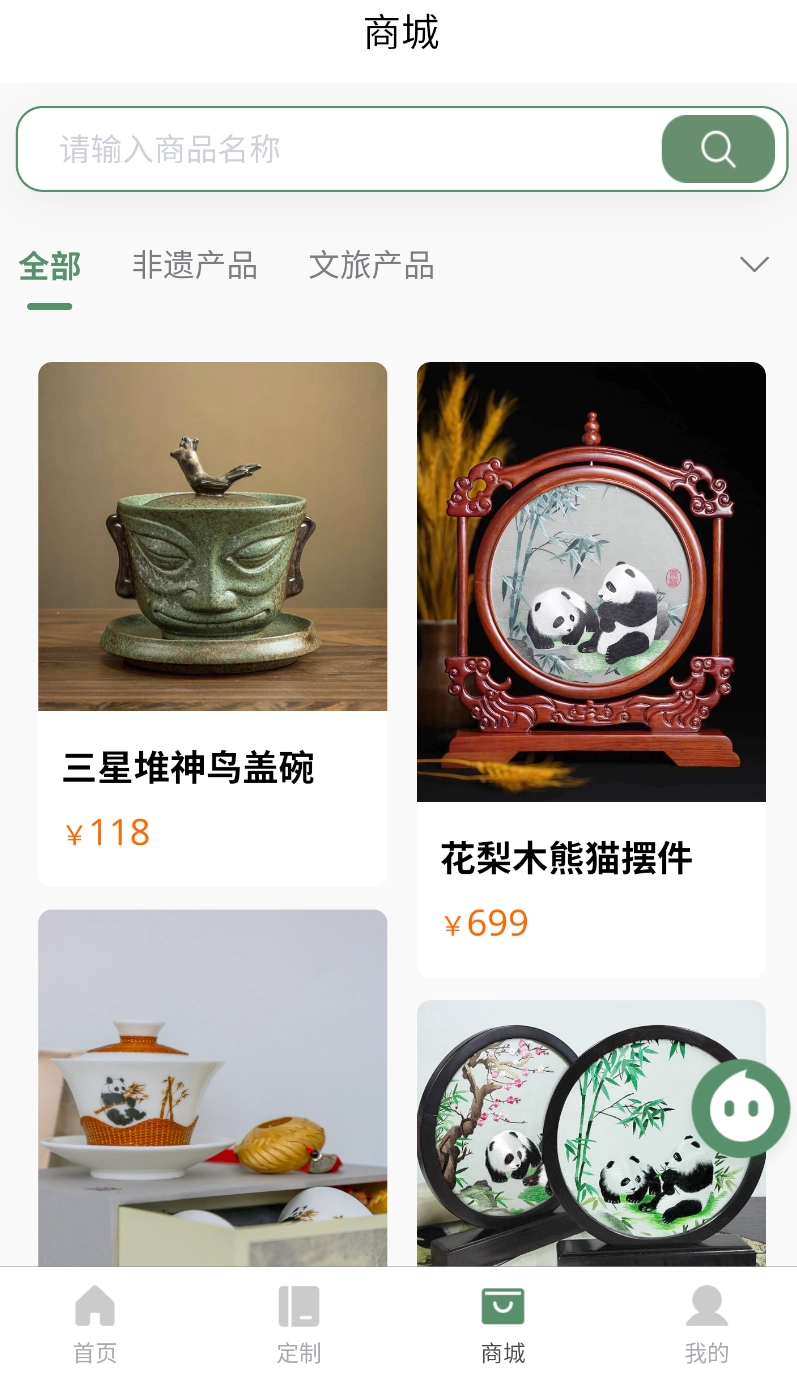Tap the shopping bag 商城 icon
The height and width of the screenshot is (1373, 797).
[x=502, y=1304]
